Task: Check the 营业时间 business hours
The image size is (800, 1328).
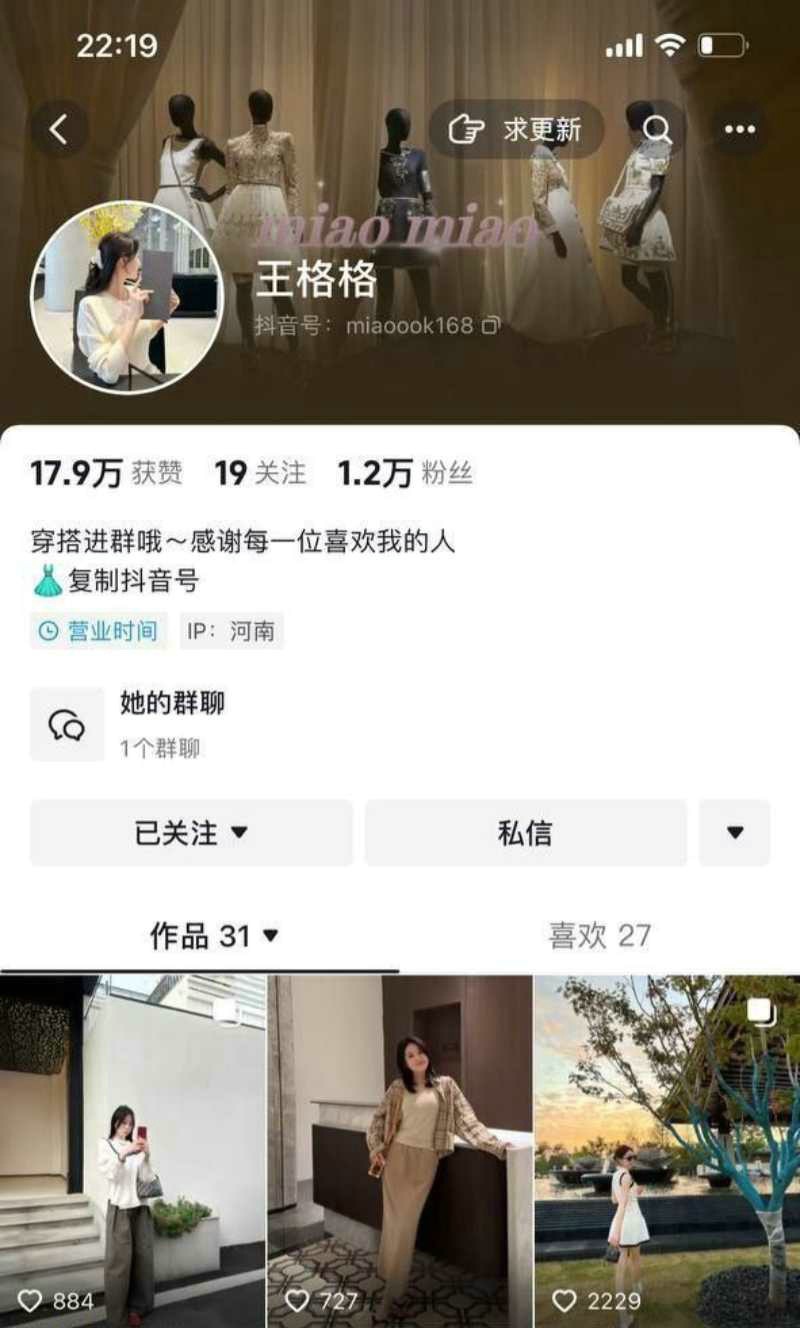Action: (x=98, y=631)
